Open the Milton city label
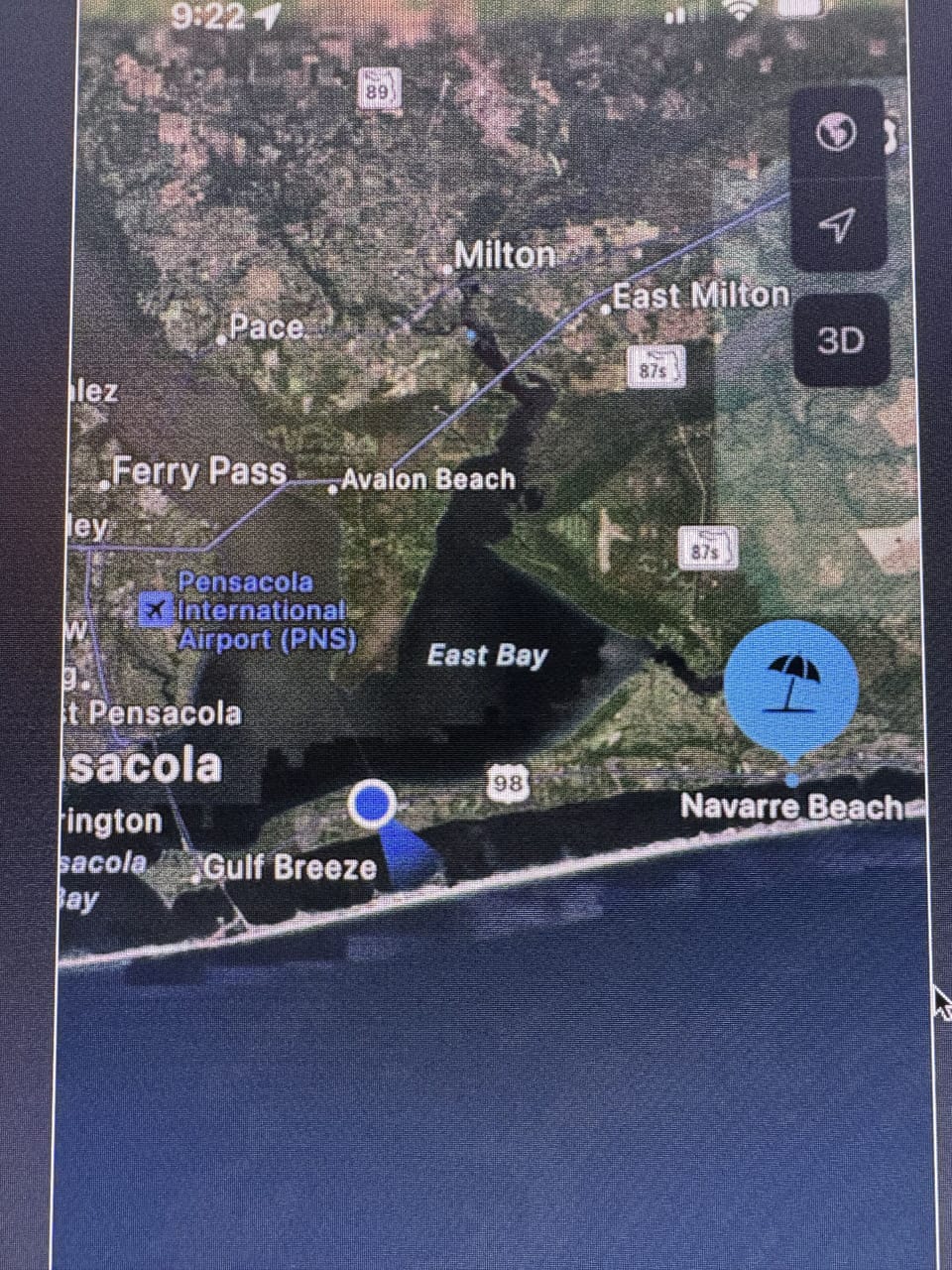Viewport: 952px width, 1270px height. coord(506,255)
